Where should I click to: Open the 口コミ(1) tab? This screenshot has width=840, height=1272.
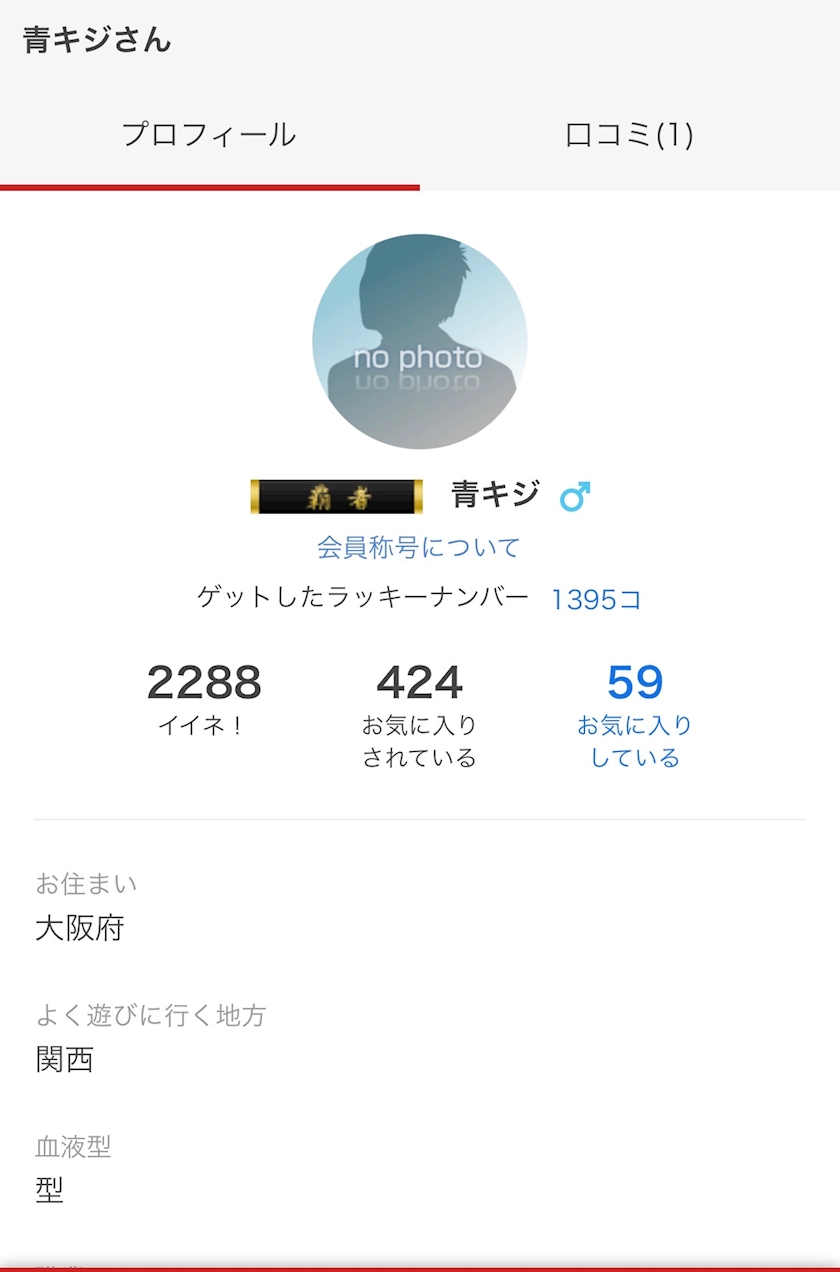629,135
